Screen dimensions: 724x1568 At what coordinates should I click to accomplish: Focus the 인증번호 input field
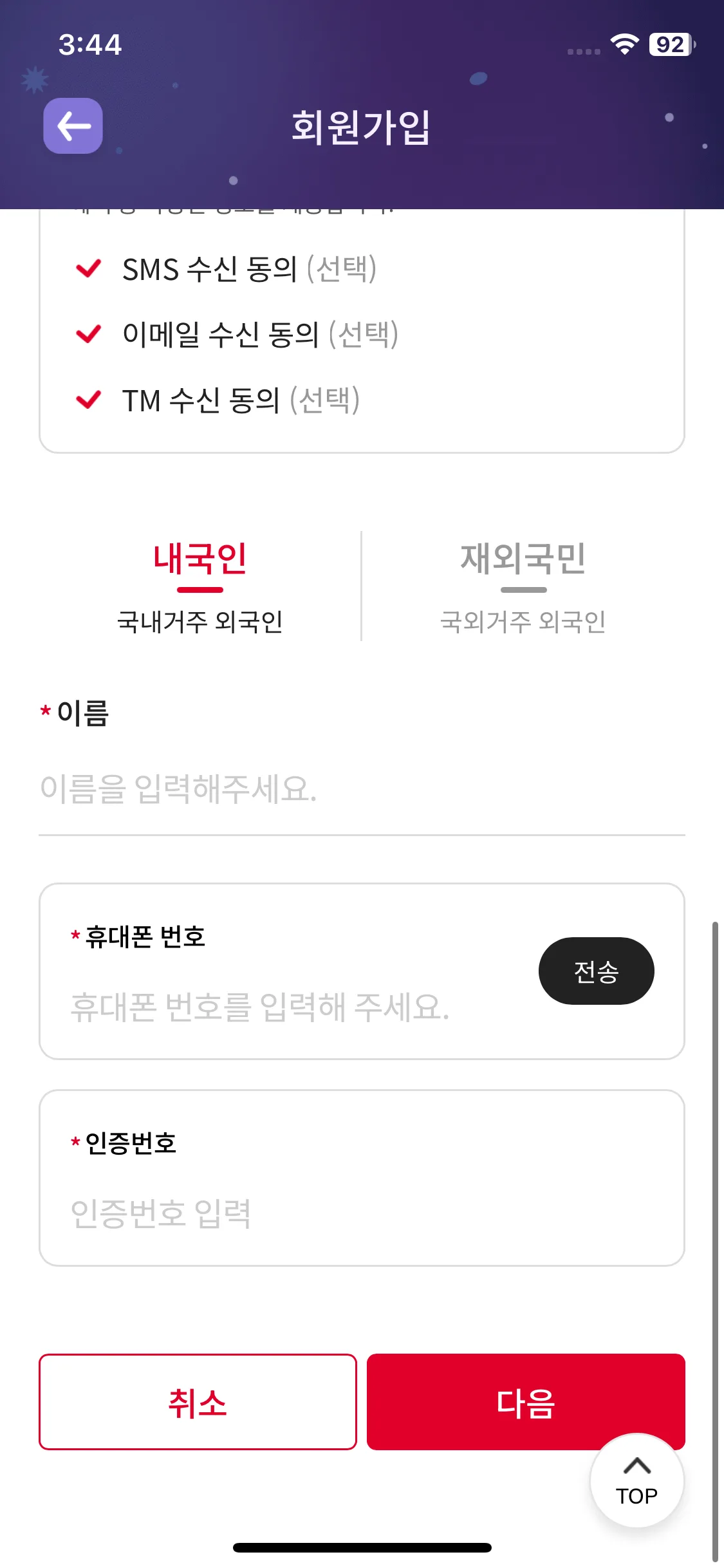point(360,1214)
